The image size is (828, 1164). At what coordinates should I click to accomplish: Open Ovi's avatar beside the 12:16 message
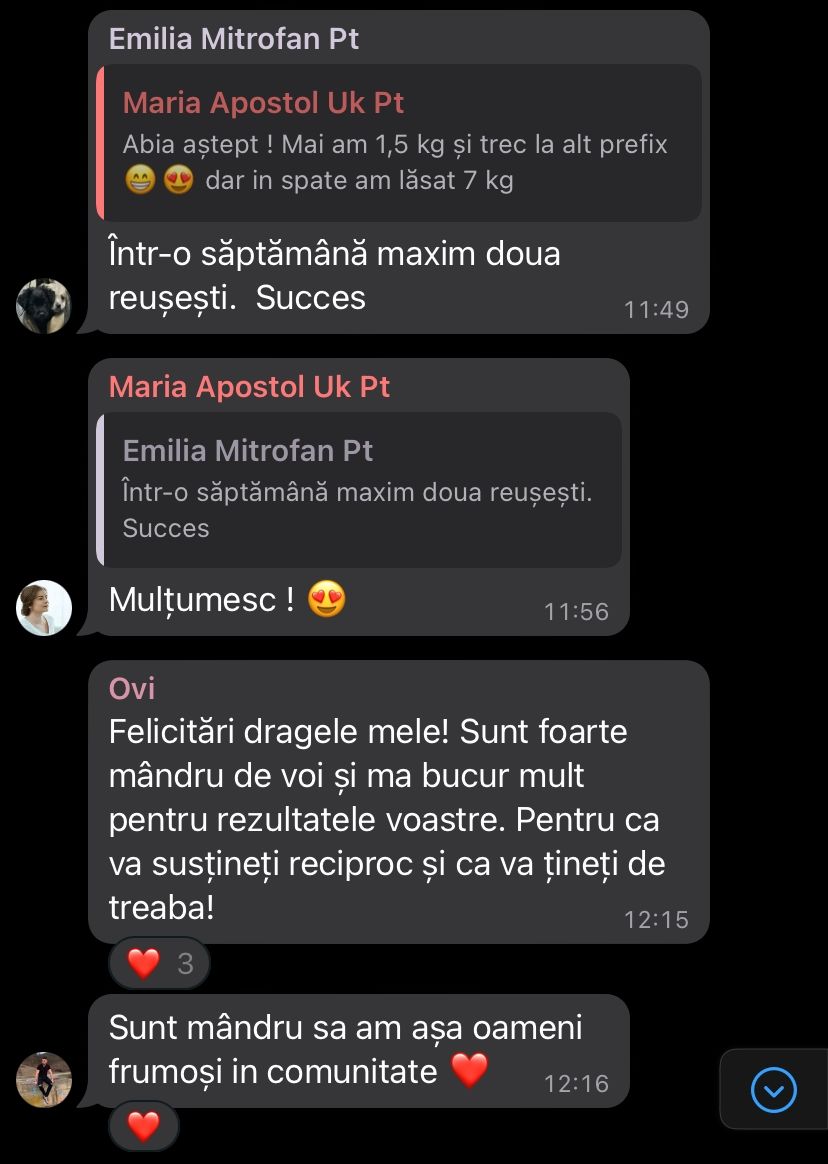(x=44, y=1080)
